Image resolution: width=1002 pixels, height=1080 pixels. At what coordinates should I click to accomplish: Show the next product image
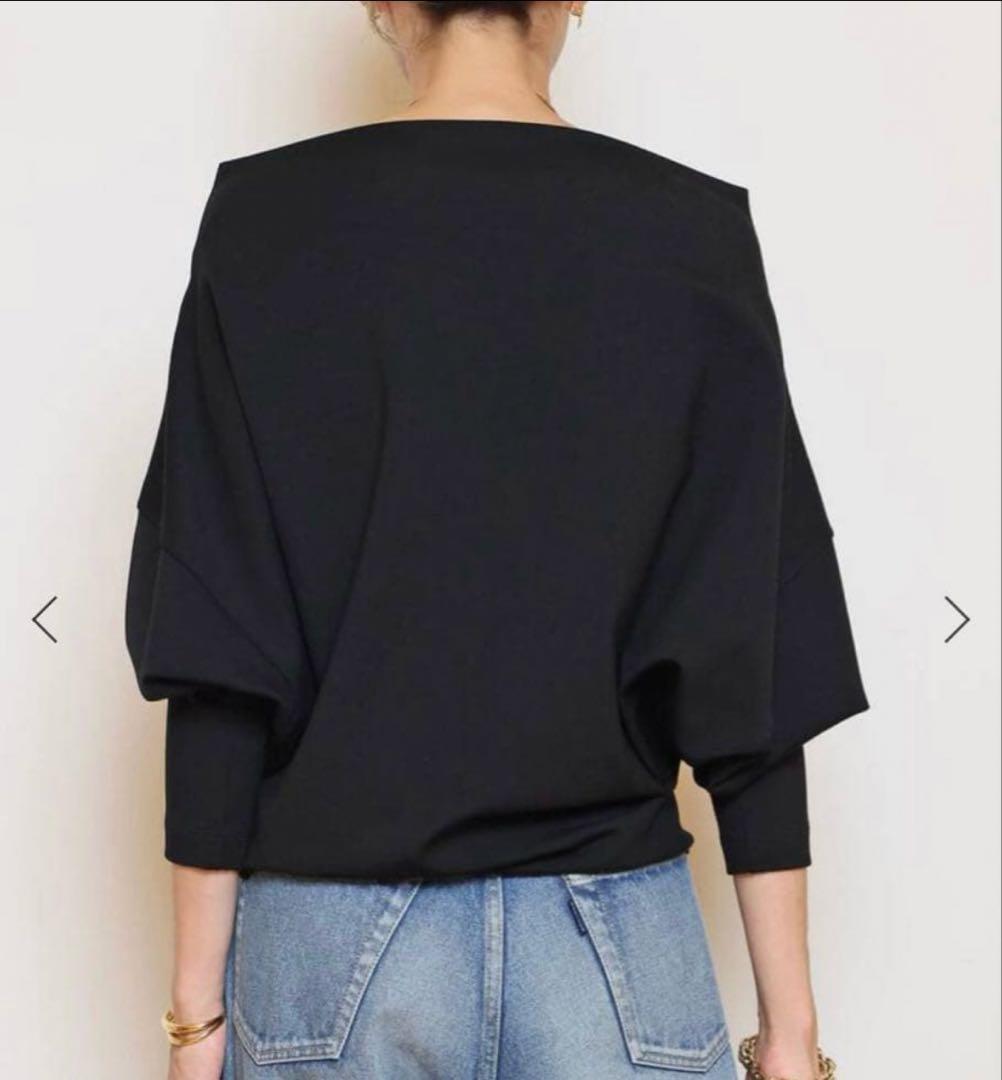[x=956, y=619]
